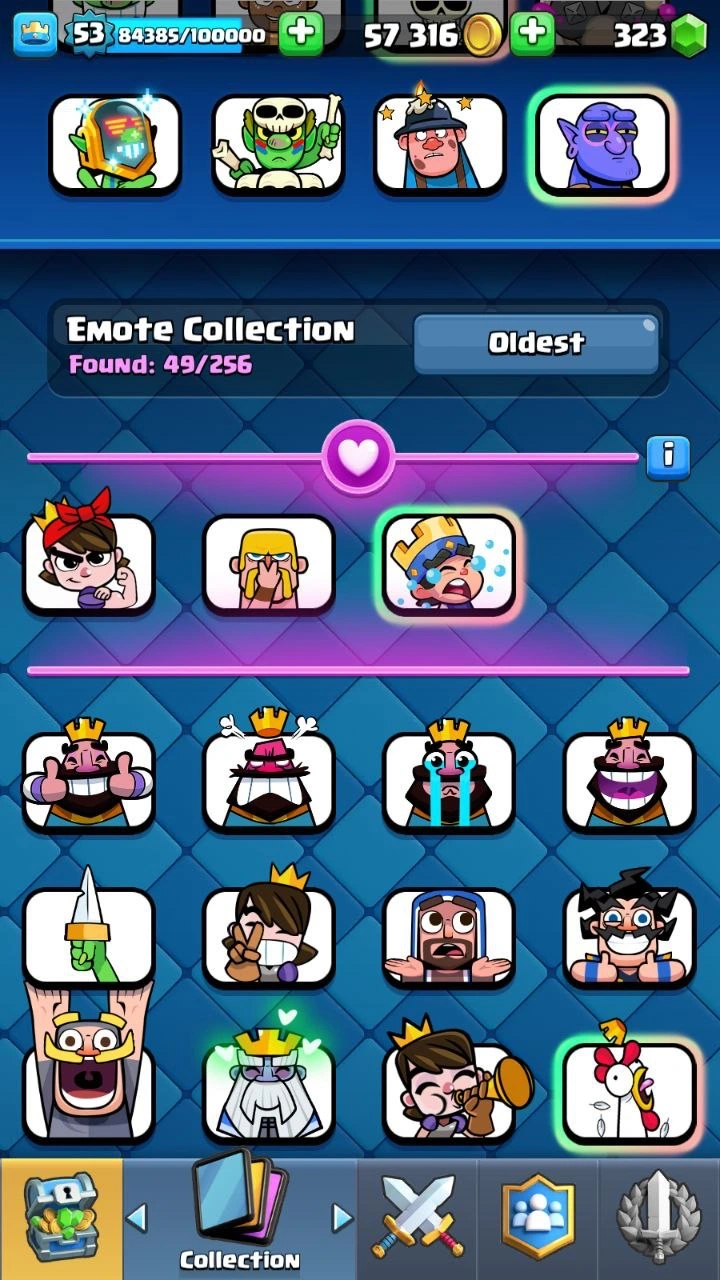Open the Shop chest tab

point(60,1219)
